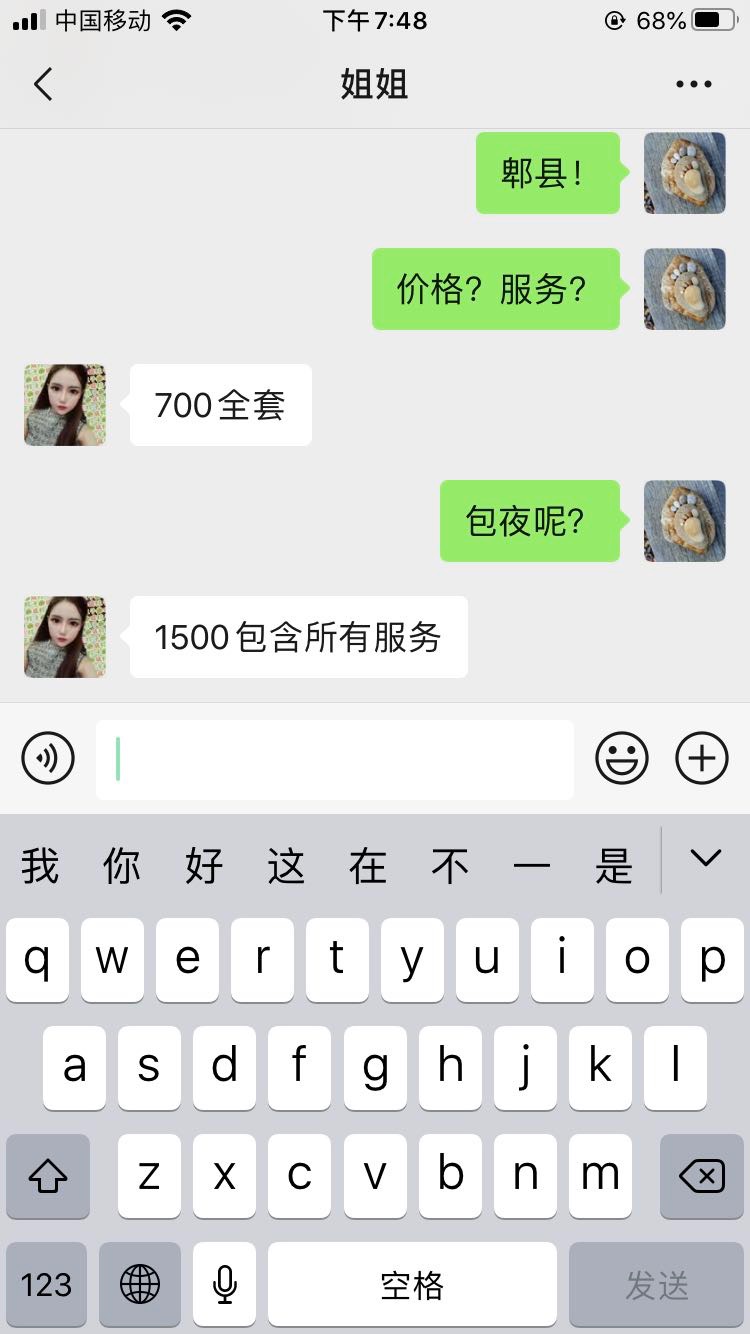
Task: Tap the 发送 send key
Action: pos(657,1284)
